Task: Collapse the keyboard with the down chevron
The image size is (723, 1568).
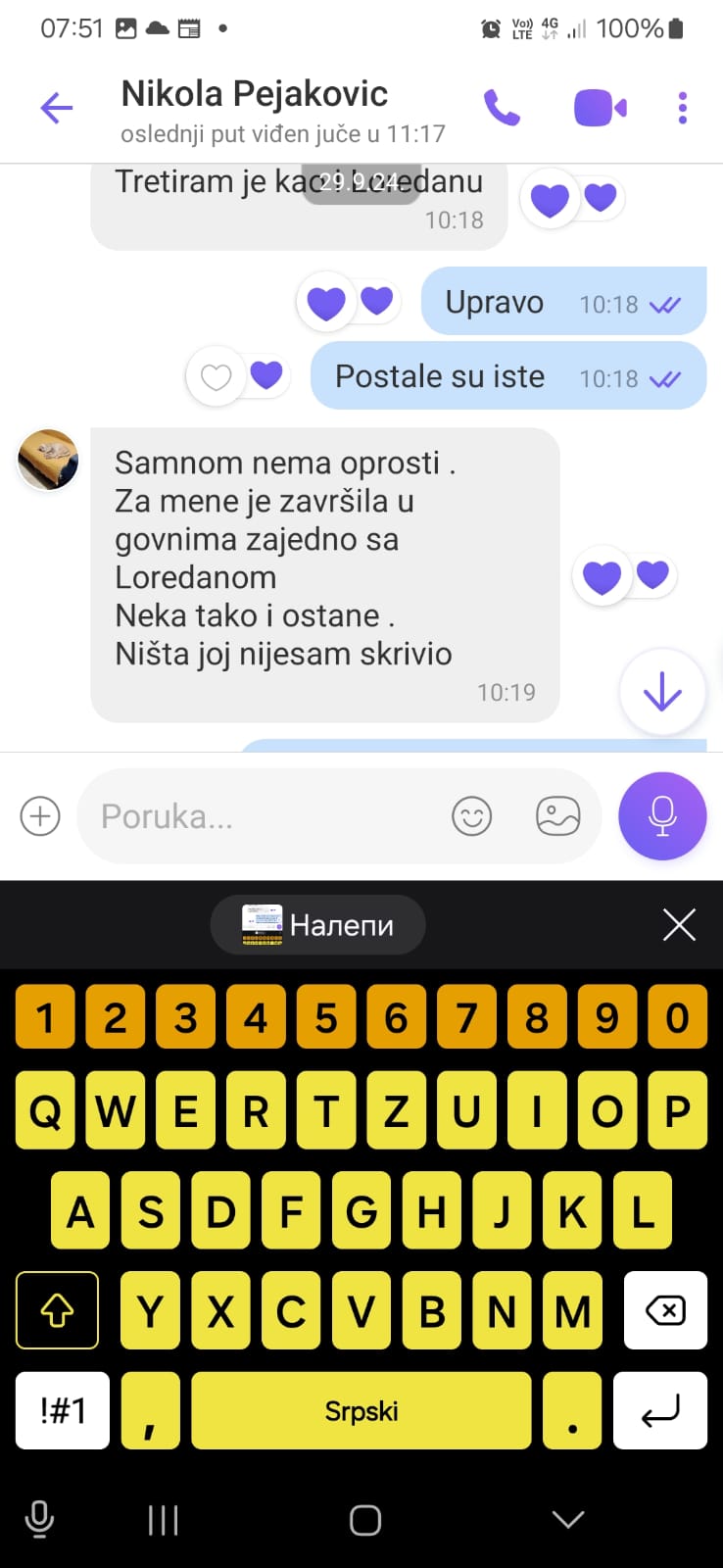Action: [568, 1520]
